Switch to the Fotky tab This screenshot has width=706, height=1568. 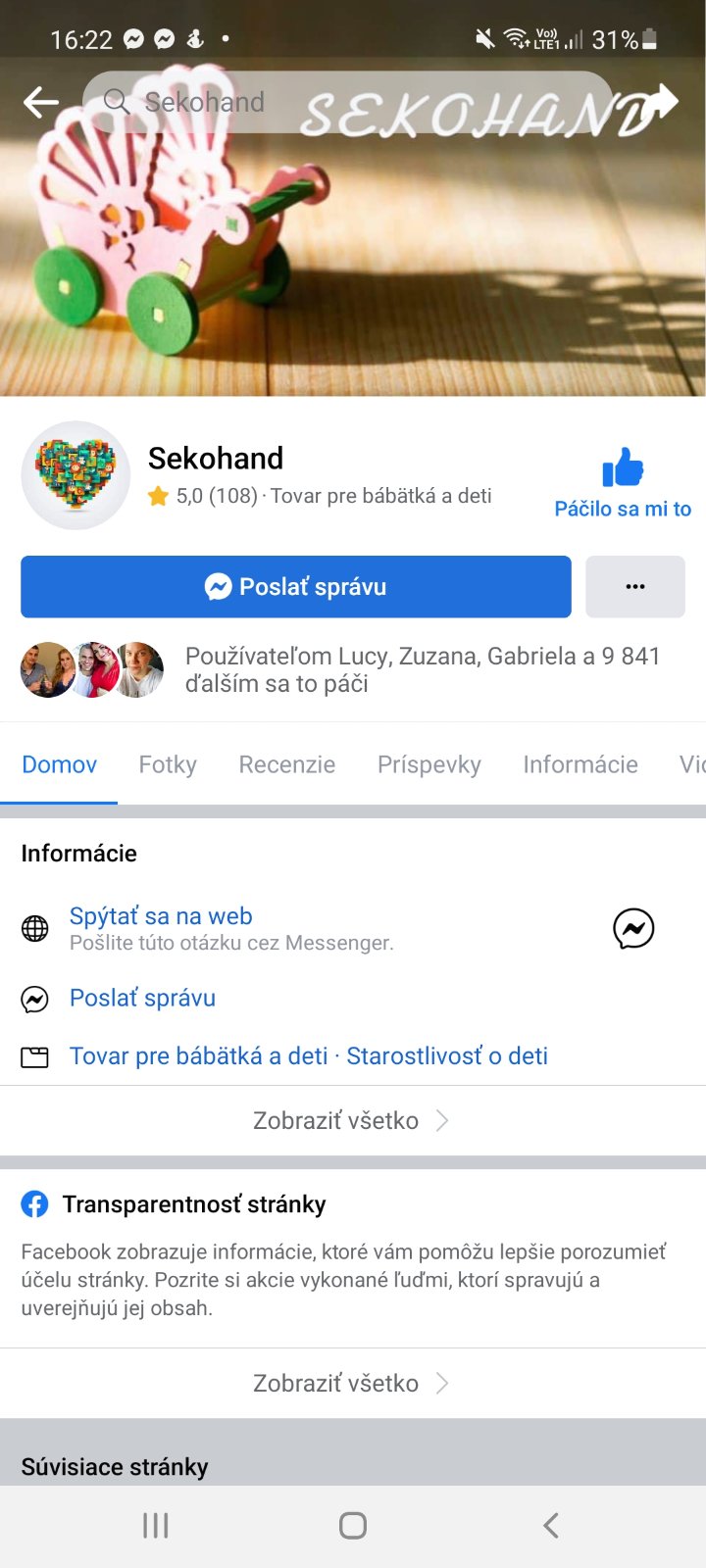(x=168, y=764)
